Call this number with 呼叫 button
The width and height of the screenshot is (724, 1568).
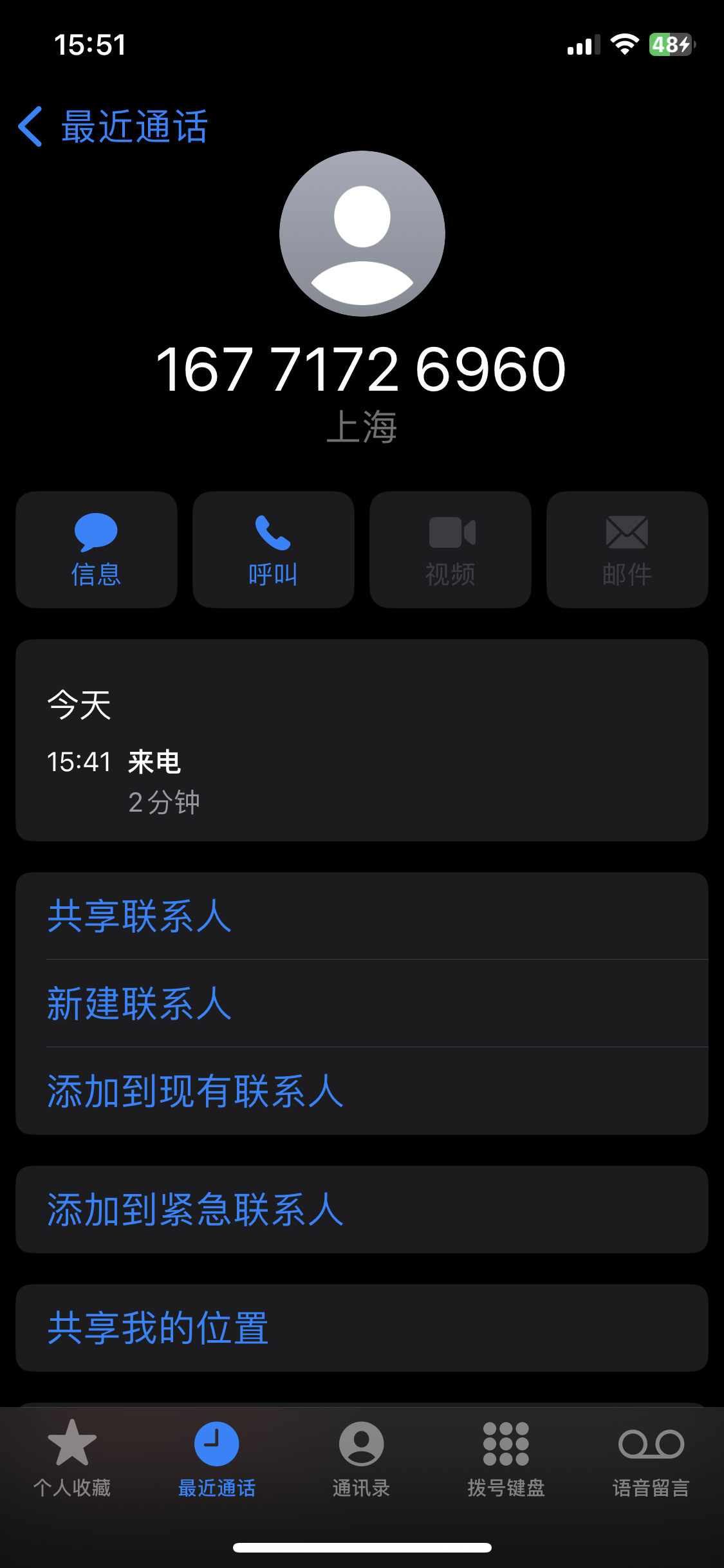click(x=274, y=550)
